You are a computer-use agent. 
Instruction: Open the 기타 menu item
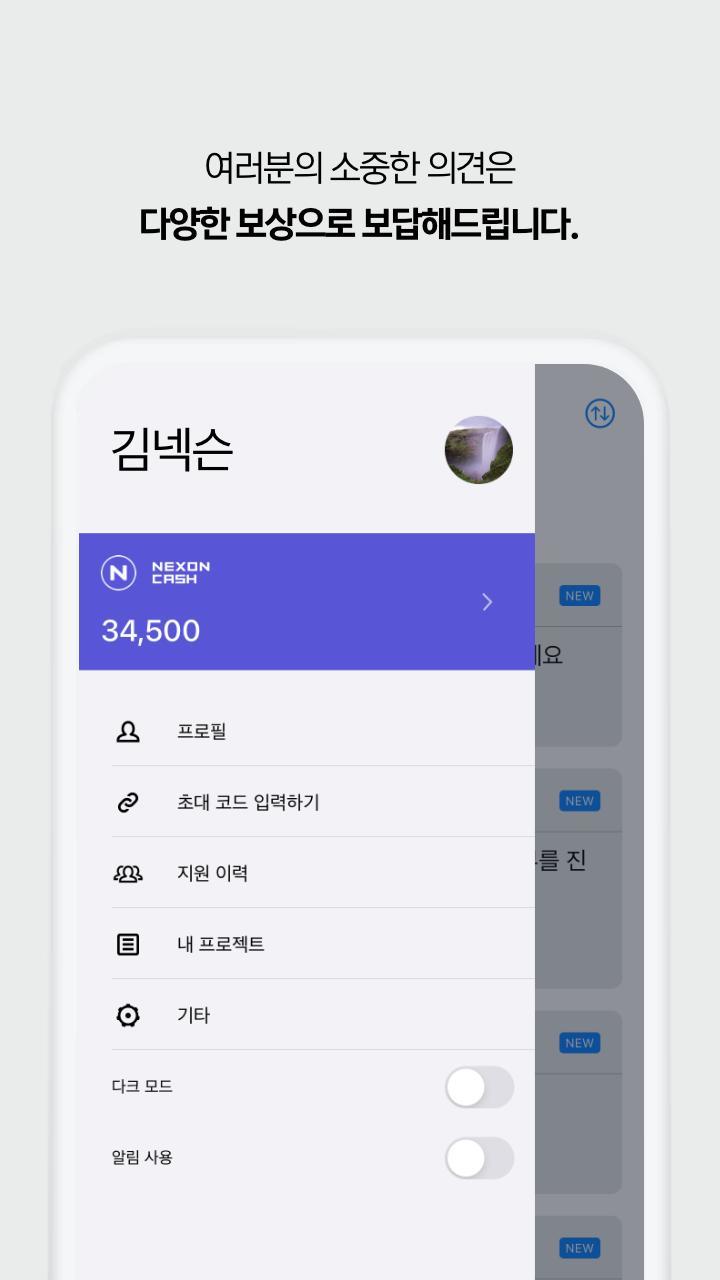click(193, 1015)
